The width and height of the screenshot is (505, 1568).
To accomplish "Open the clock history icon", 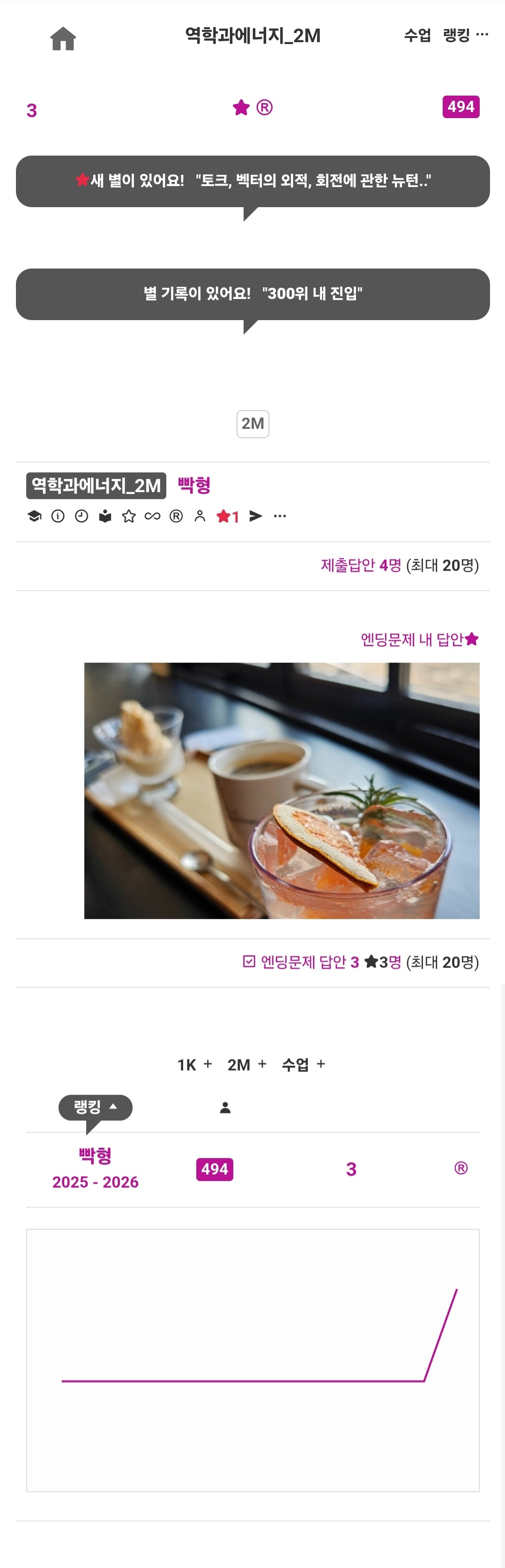I will pyautogui.click(x=82, y=516).
